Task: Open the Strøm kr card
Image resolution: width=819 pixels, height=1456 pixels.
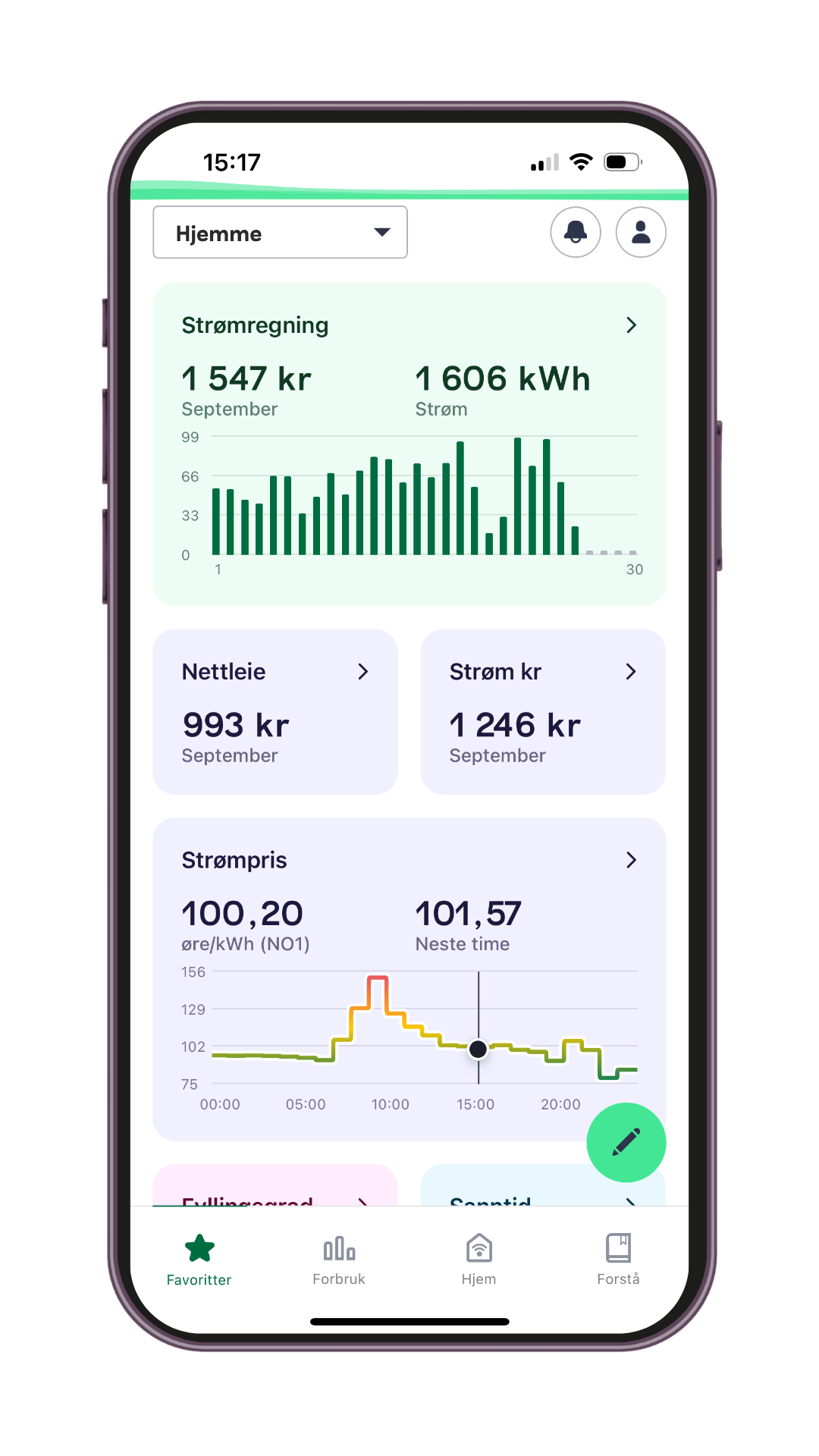Action: click(x=543, y=711)
